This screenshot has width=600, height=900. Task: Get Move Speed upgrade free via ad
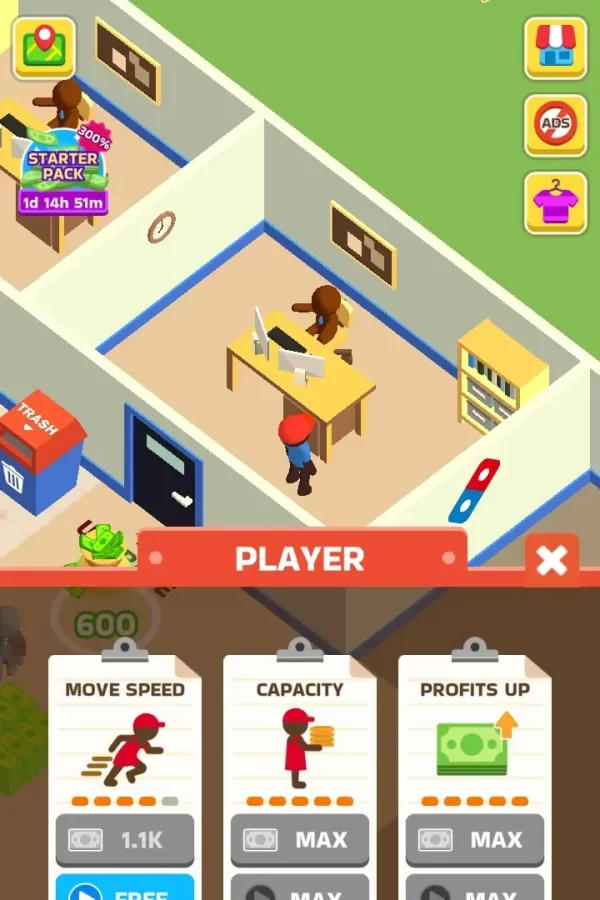[125, 888]
